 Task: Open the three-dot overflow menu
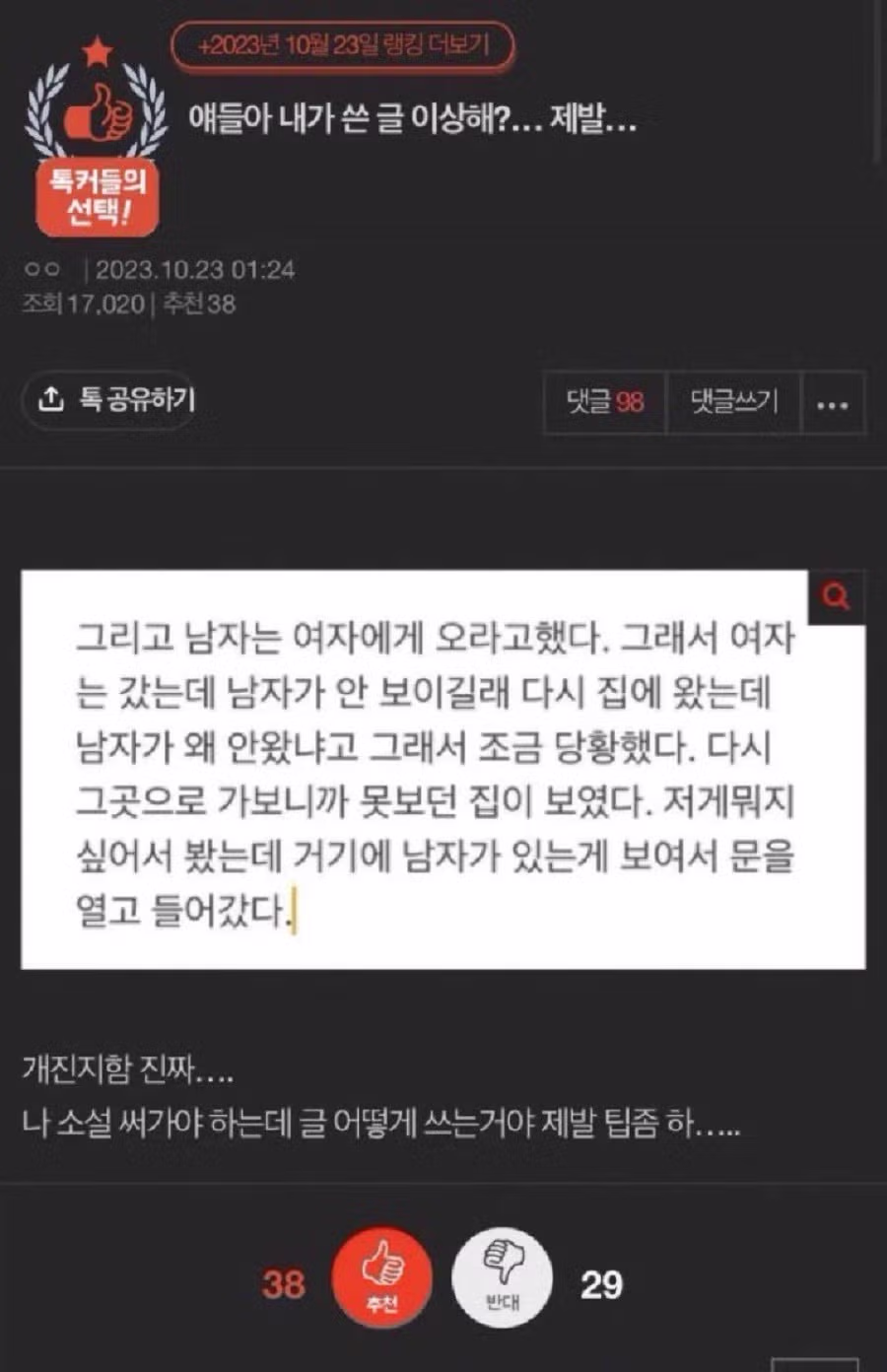click(833, 404)
